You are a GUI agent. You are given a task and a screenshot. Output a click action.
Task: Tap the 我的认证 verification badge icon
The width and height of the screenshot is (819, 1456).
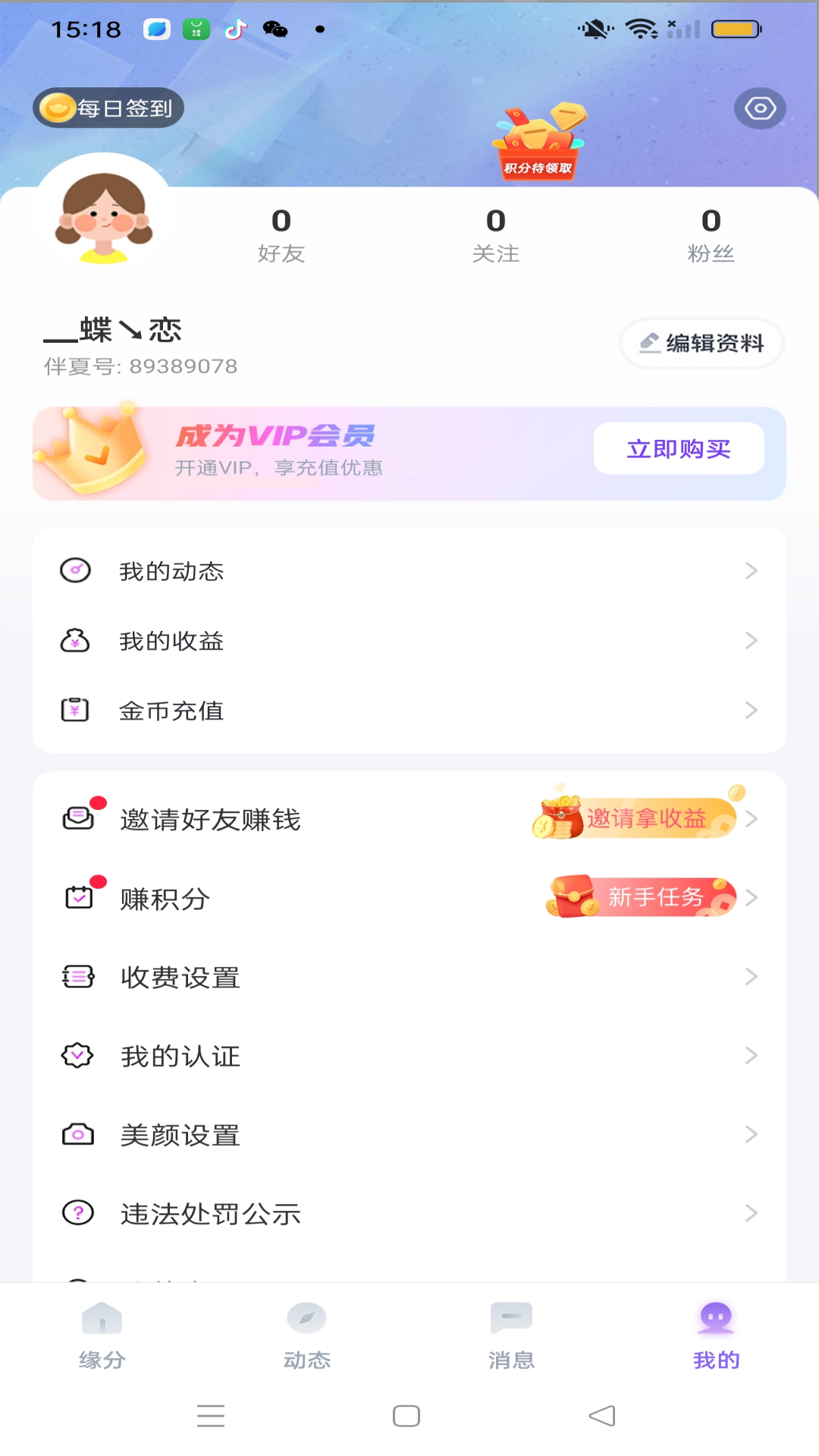pos(77,1056)
